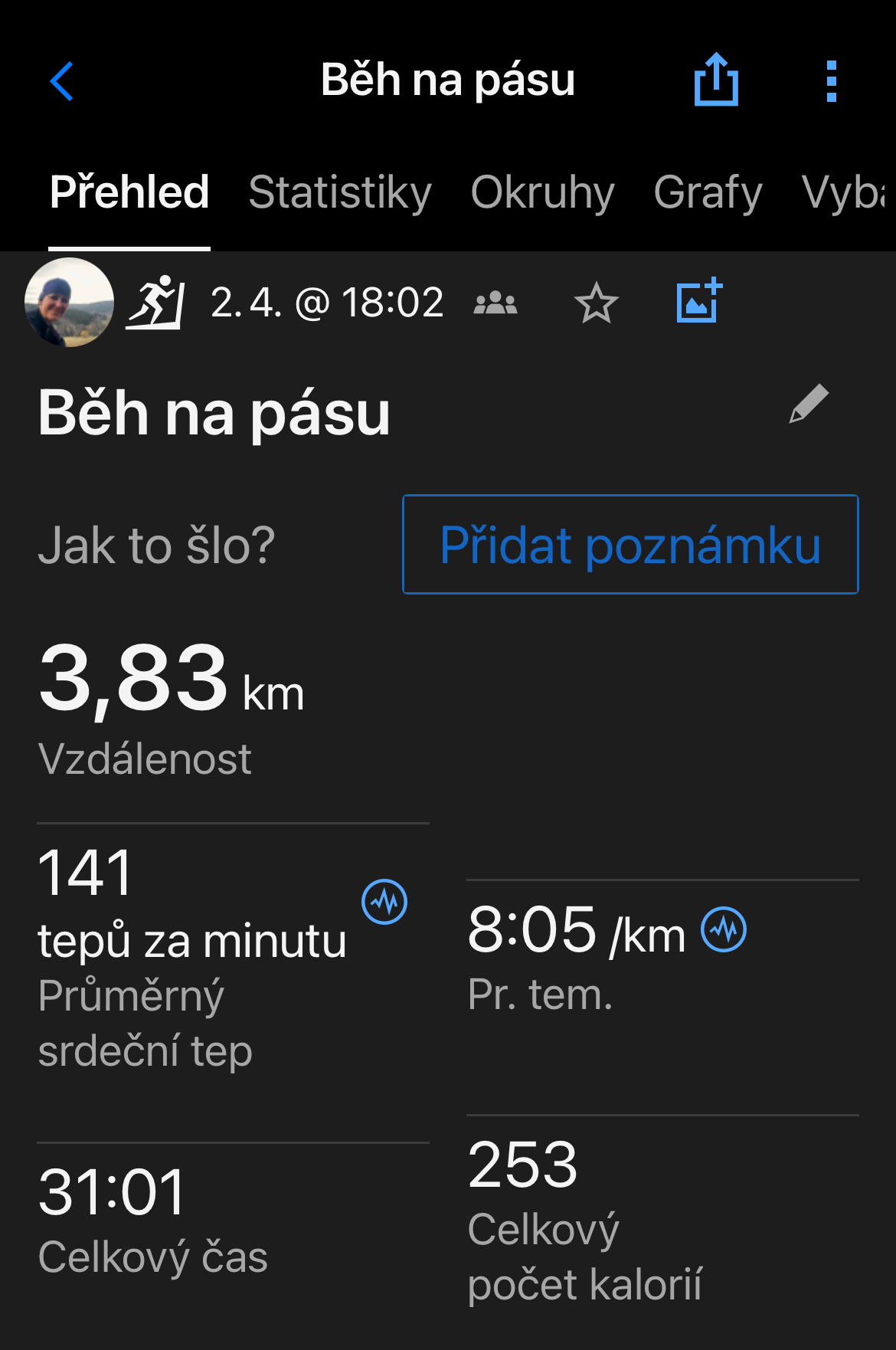Image resolution: width=896 pixels, height=1350 pixels.
Task: Share this treadmill run activity
Action: point(716,80)
